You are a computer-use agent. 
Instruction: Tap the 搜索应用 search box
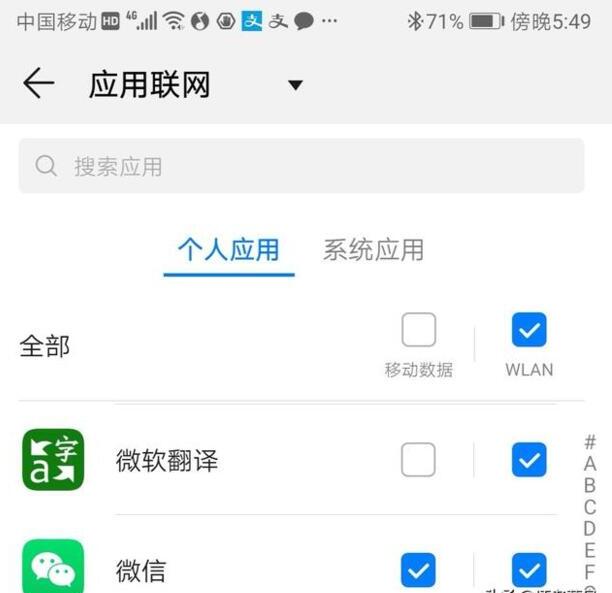301,166
